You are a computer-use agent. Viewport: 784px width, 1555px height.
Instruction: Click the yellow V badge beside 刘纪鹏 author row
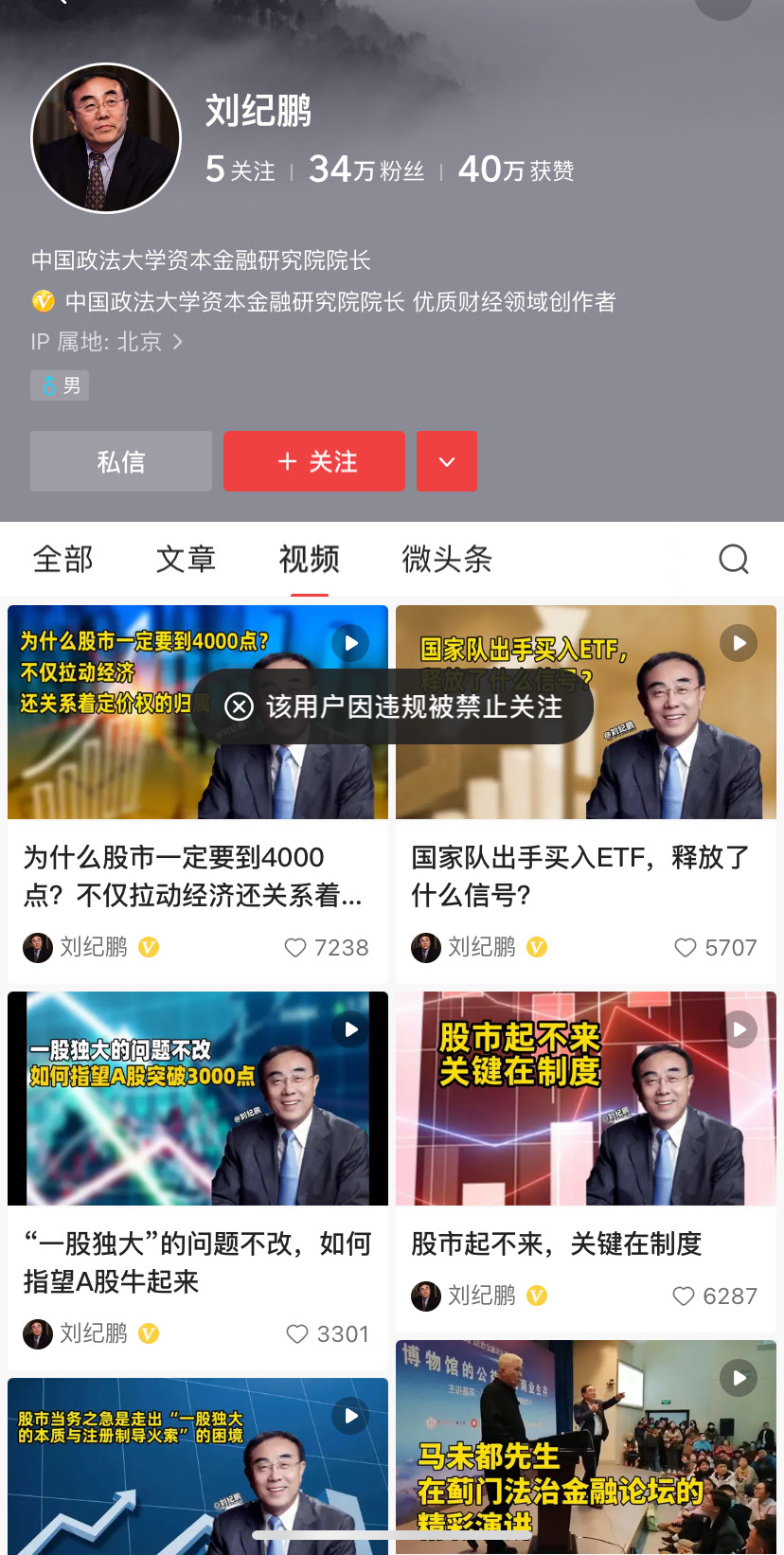coord(147,947)
